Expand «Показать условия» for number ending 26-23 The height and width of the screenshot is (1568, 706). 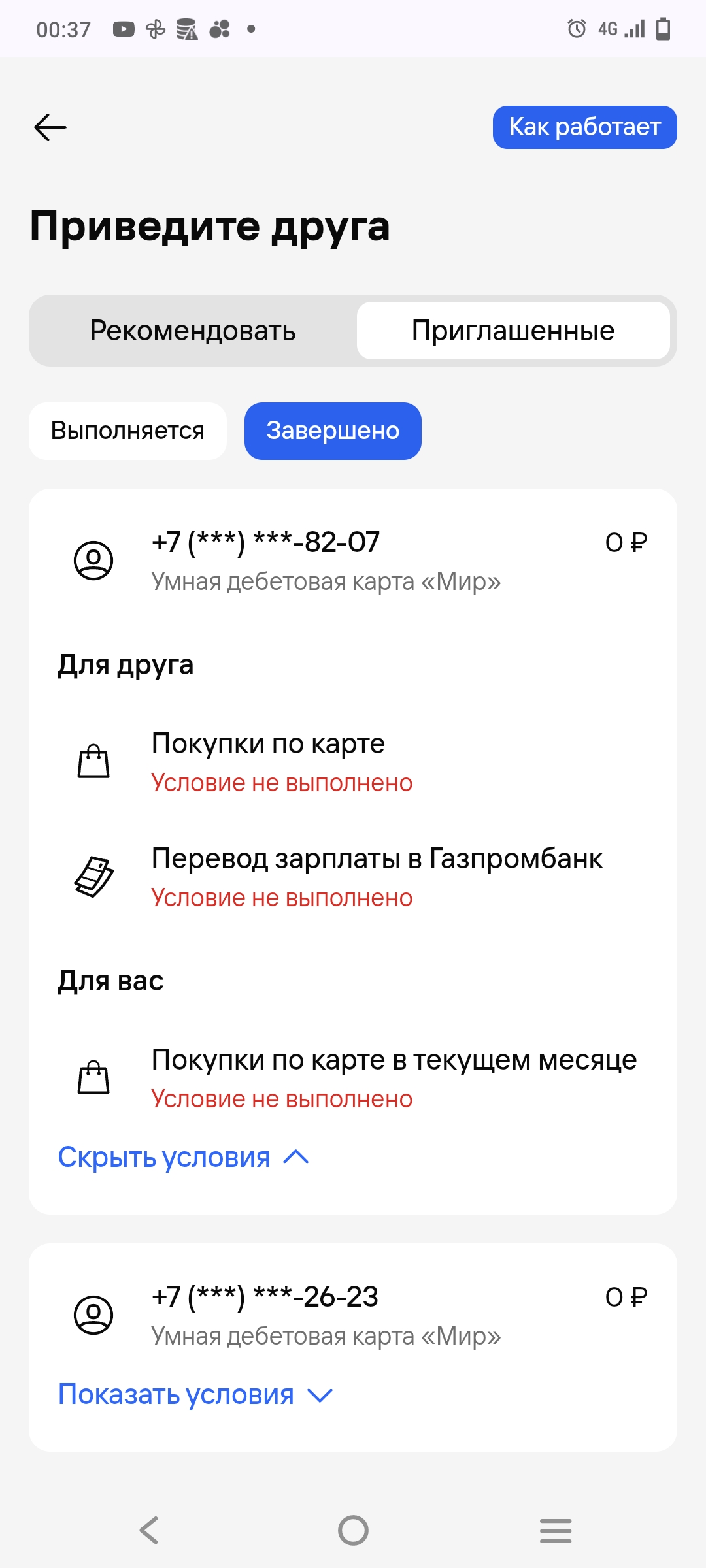pos(195,1394)
